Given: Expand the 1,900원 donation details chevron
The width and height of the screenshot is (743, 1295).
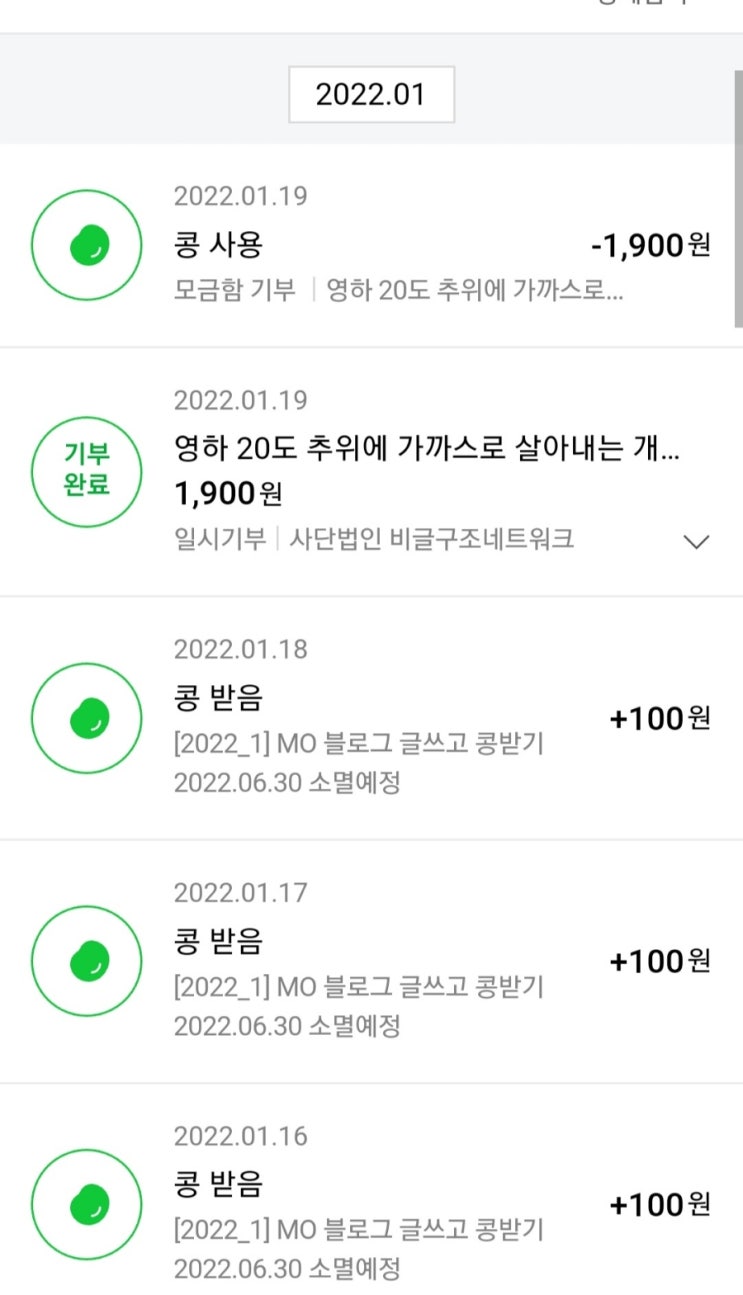Looking at the screenshot, I should (695, 542).
